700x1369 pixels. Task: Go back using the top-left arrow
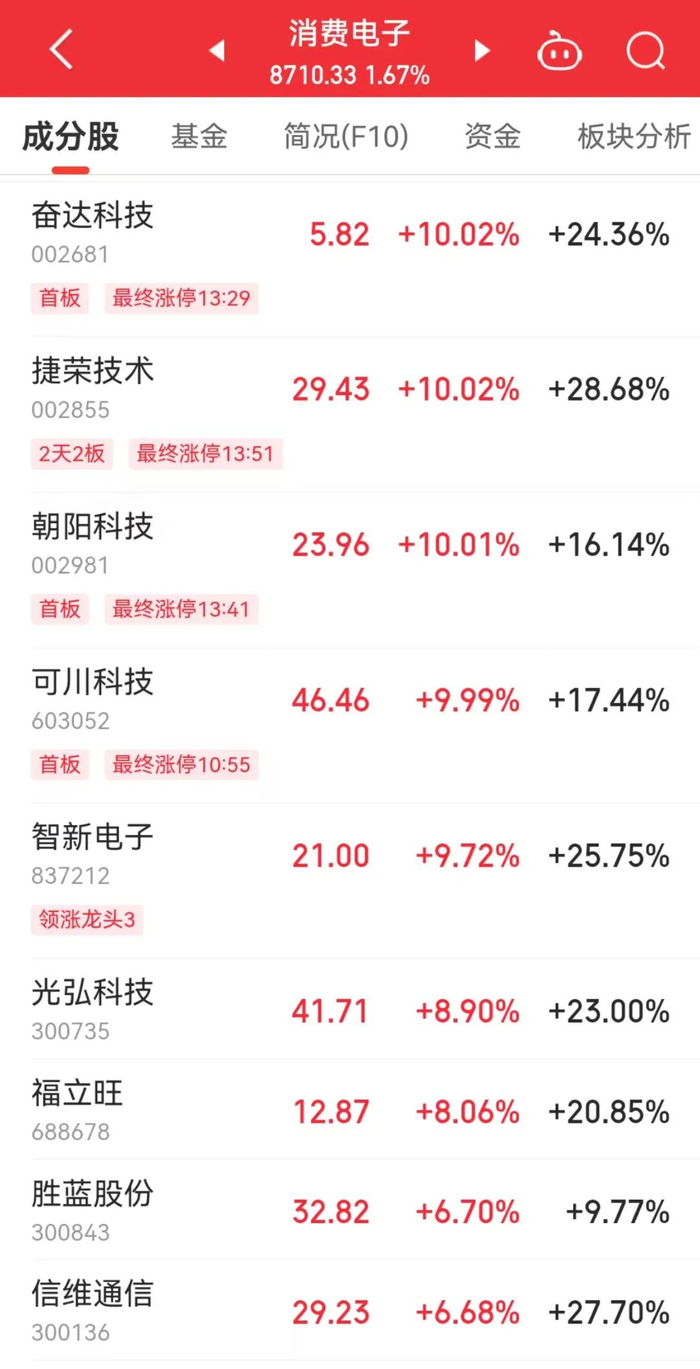click(x=62, y=49)
